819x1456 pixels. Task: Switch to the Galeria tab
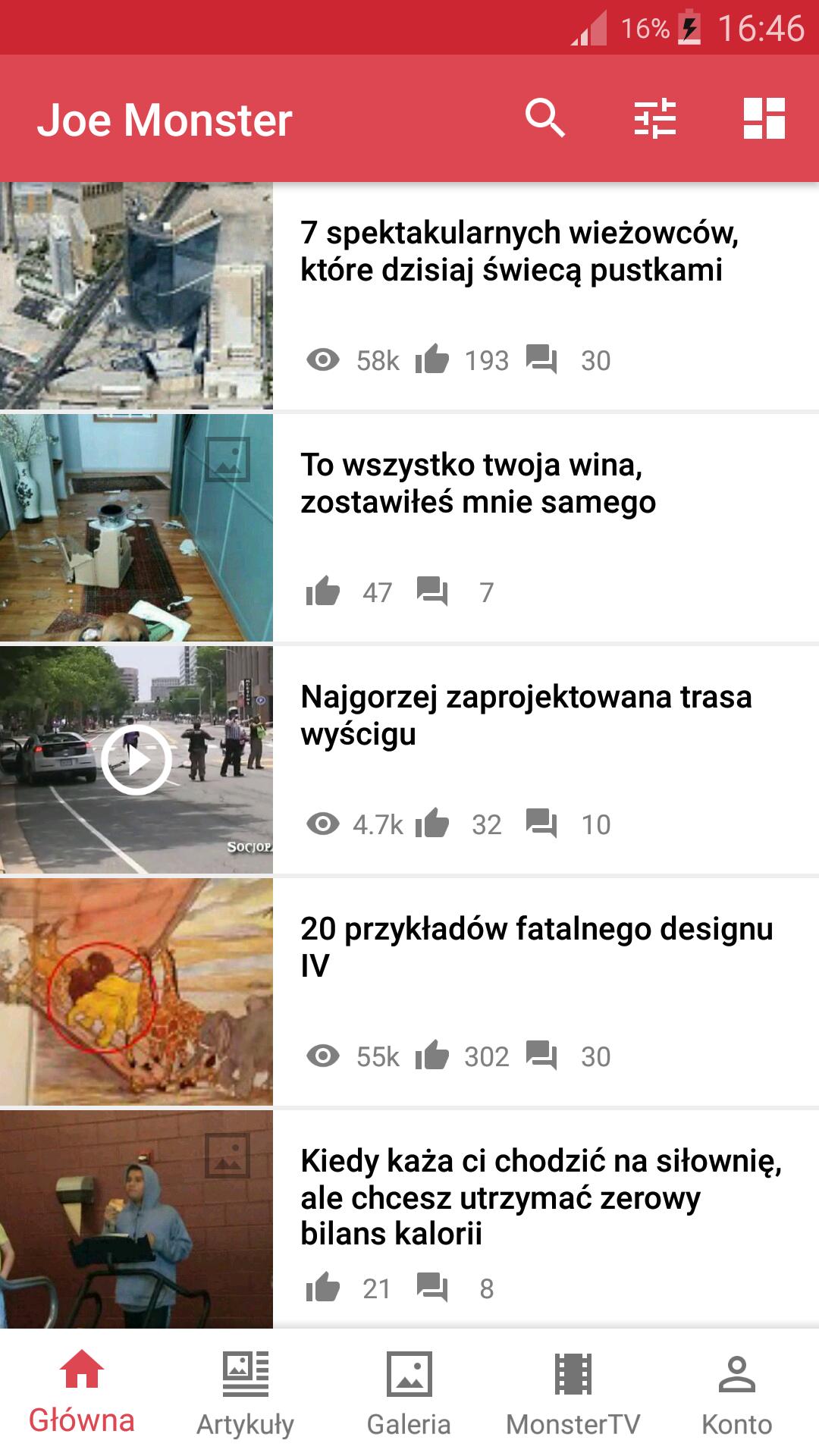(x=409, y=1394)
